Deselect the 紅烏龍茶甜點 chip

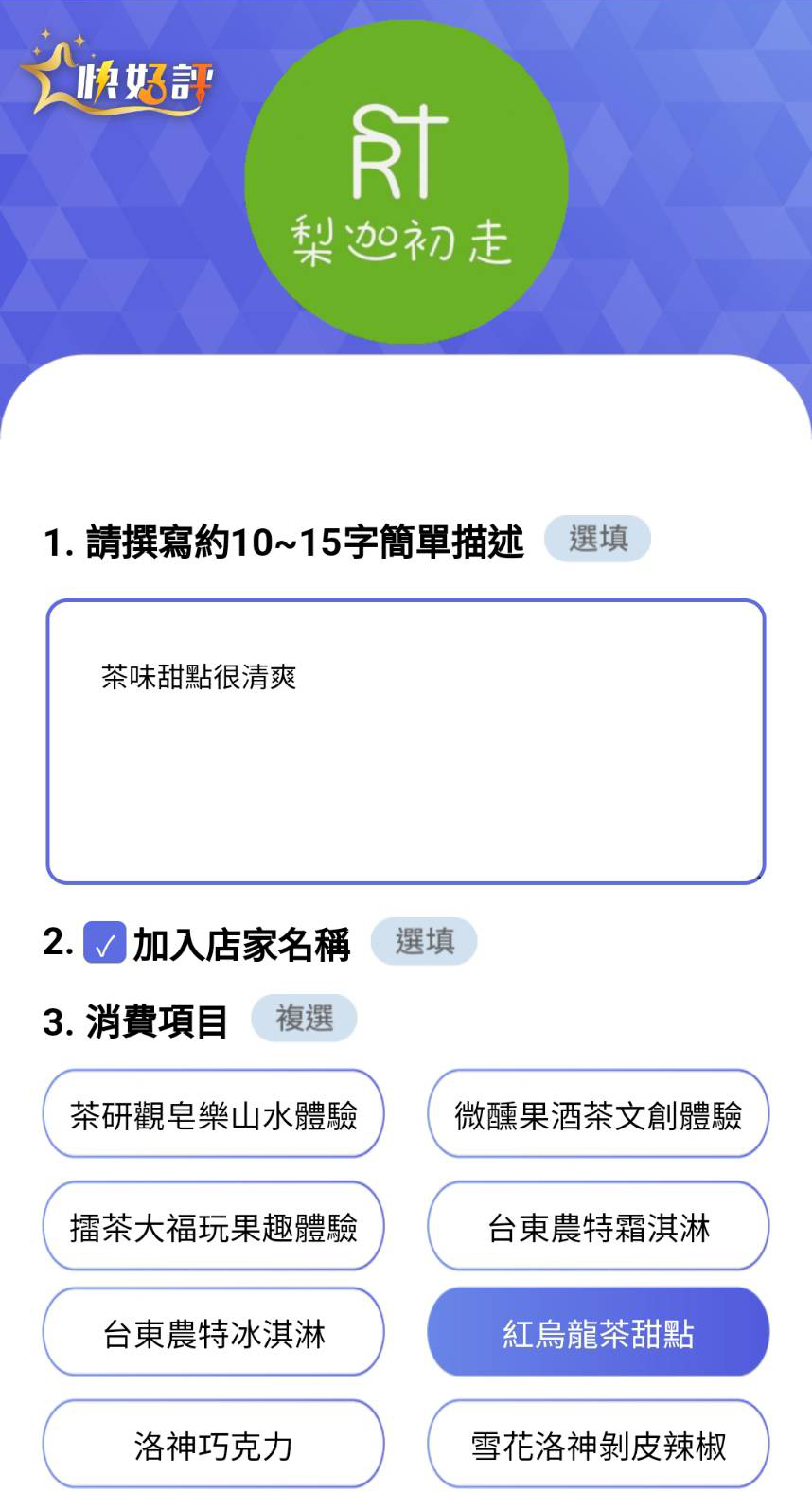click(x=598, y=1332)
